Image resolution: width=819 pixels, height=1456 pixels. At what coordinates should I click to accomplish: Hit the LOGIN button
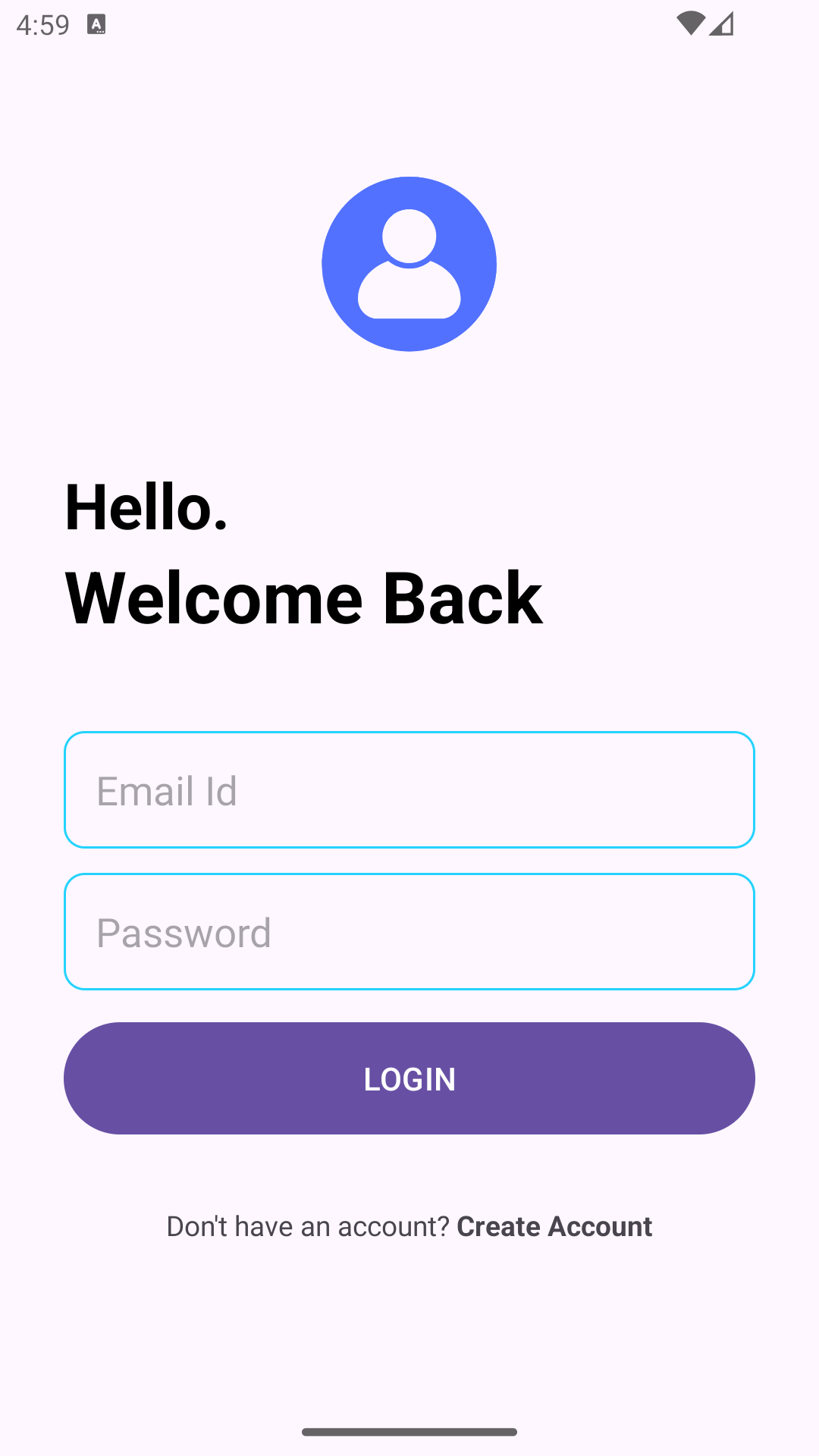(x=409, y=1078)
